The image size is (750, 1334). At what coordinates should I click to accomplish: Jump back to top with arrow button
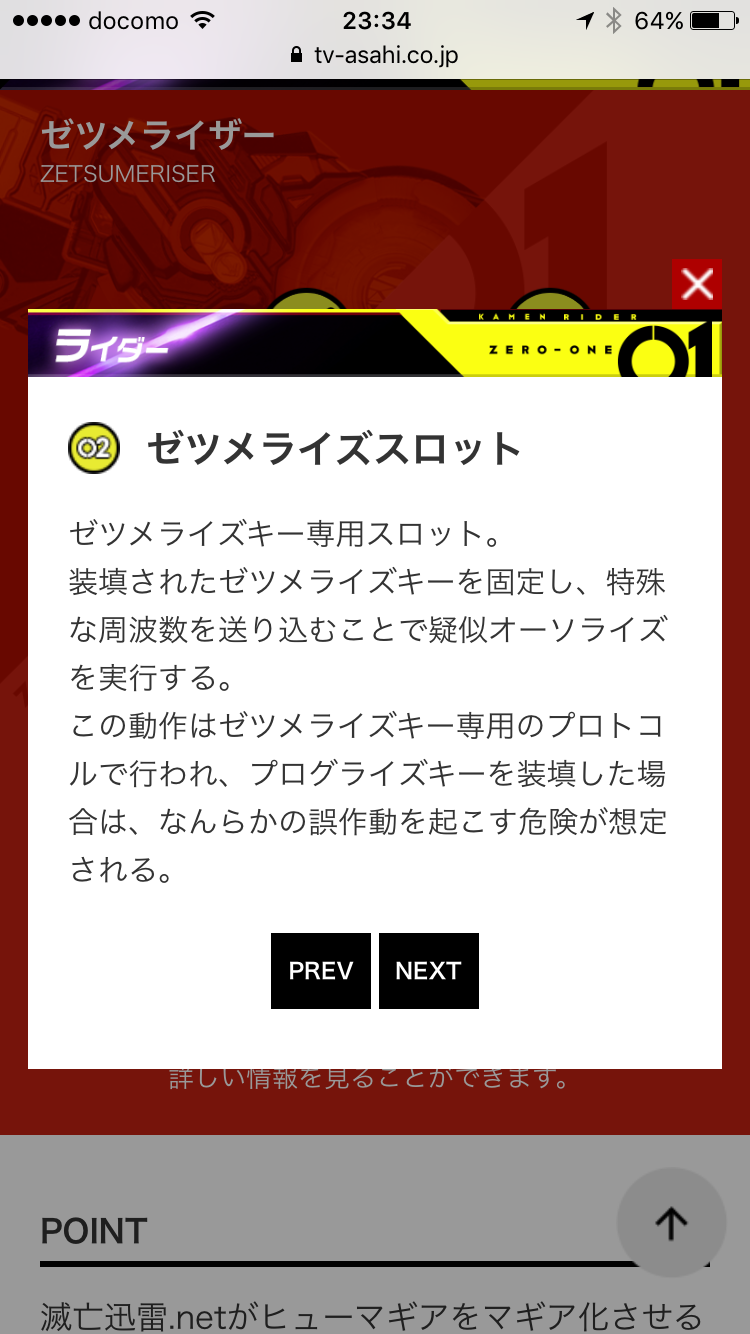[x=671, y=1223]
